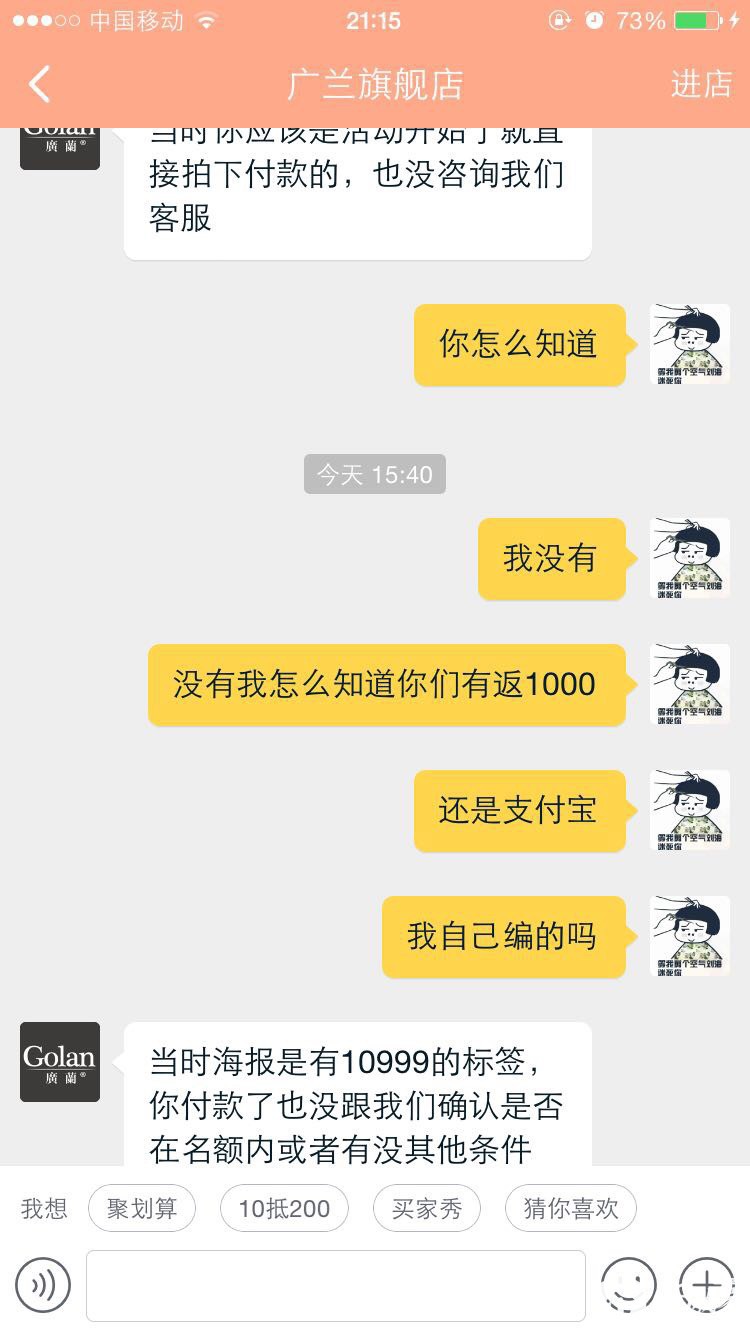The image size is (750, 1334).
Task: Open the Golan shop avatar beside 当时海报 message
Action: [x=60, y=1062]
